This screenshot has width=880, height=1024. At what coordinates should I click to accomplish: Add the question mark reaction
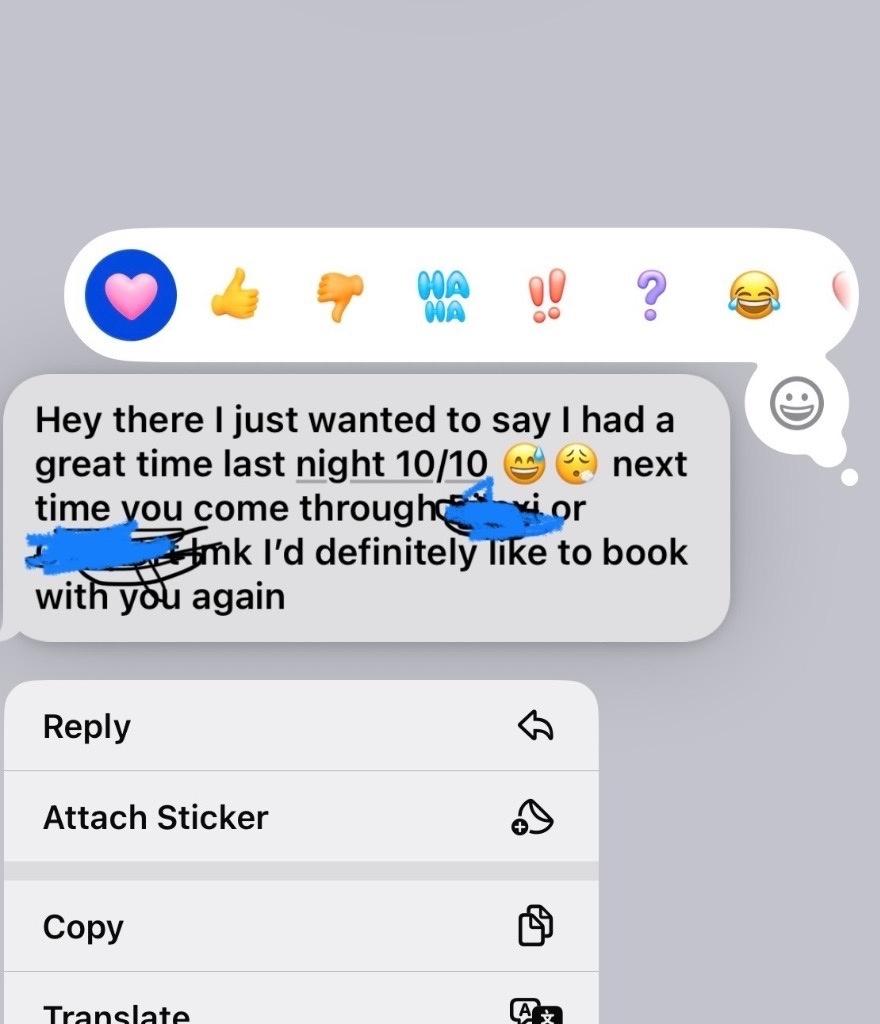point(650,296)
